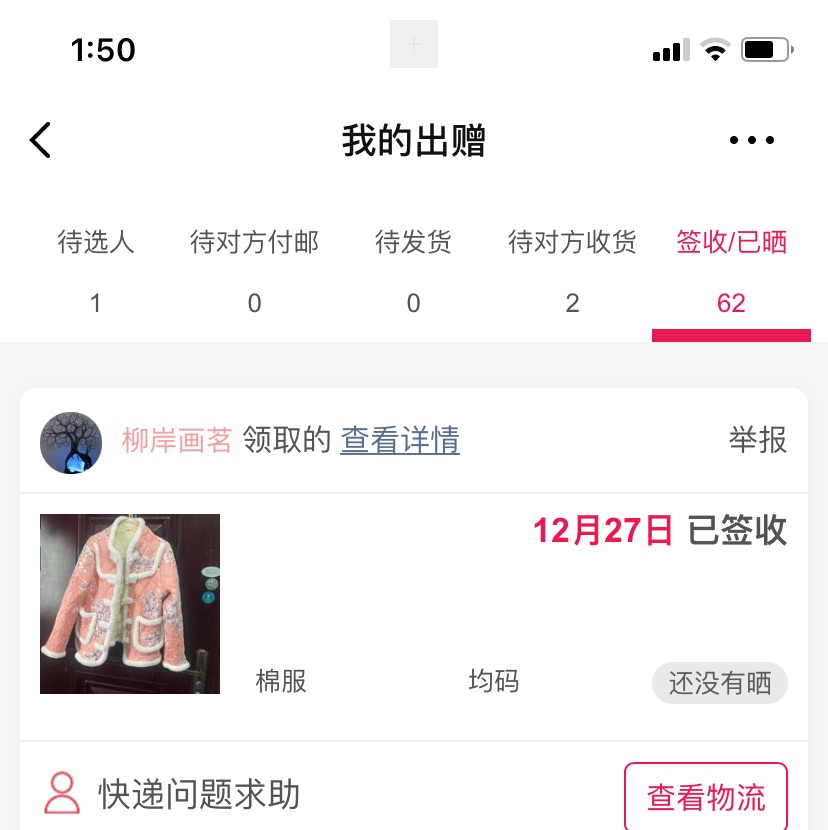The width and height of the screenshot is (828, 830).
Task: Tap the 查看详情 link
Action: 400,440
